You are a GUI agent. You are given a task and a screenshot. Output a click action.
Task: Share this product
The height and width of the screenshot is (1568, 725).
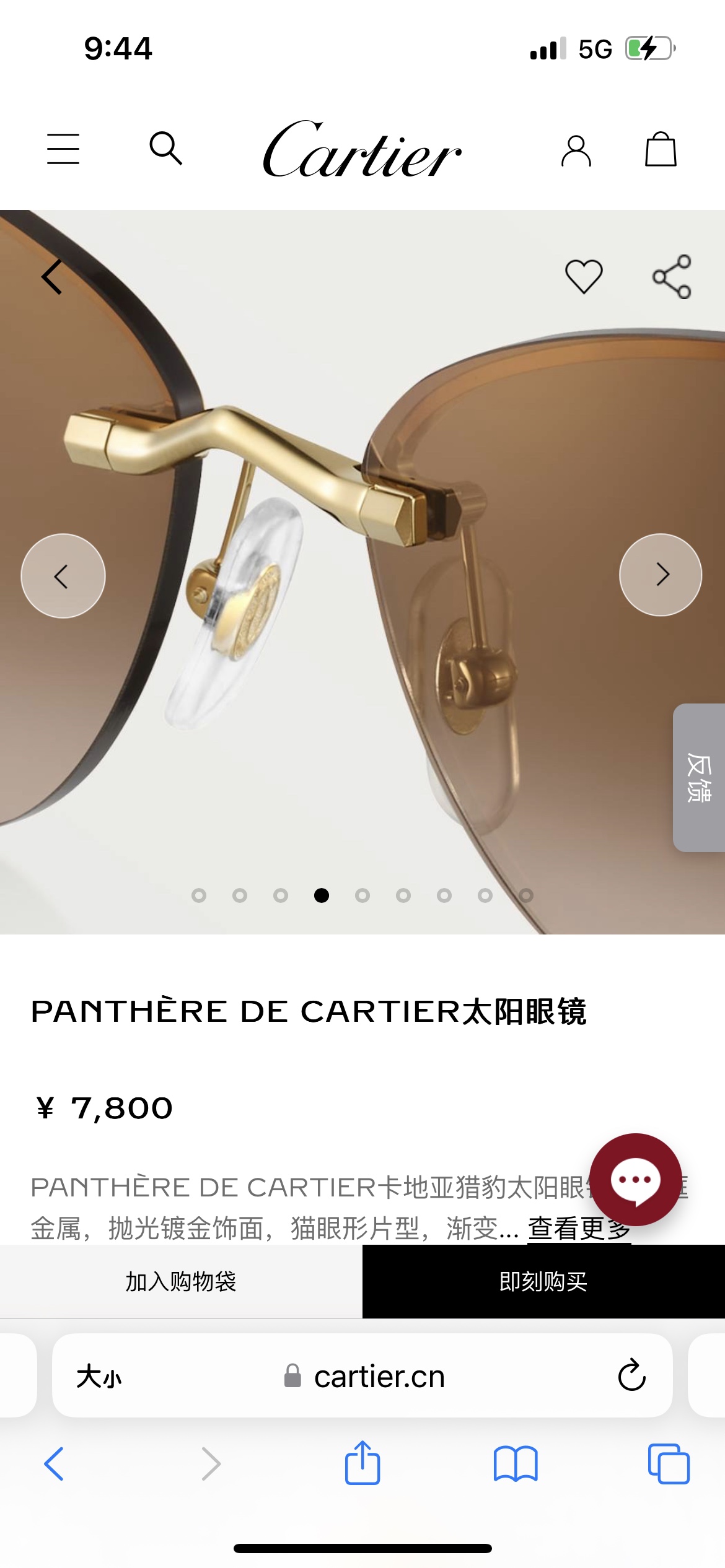(672, 277)
